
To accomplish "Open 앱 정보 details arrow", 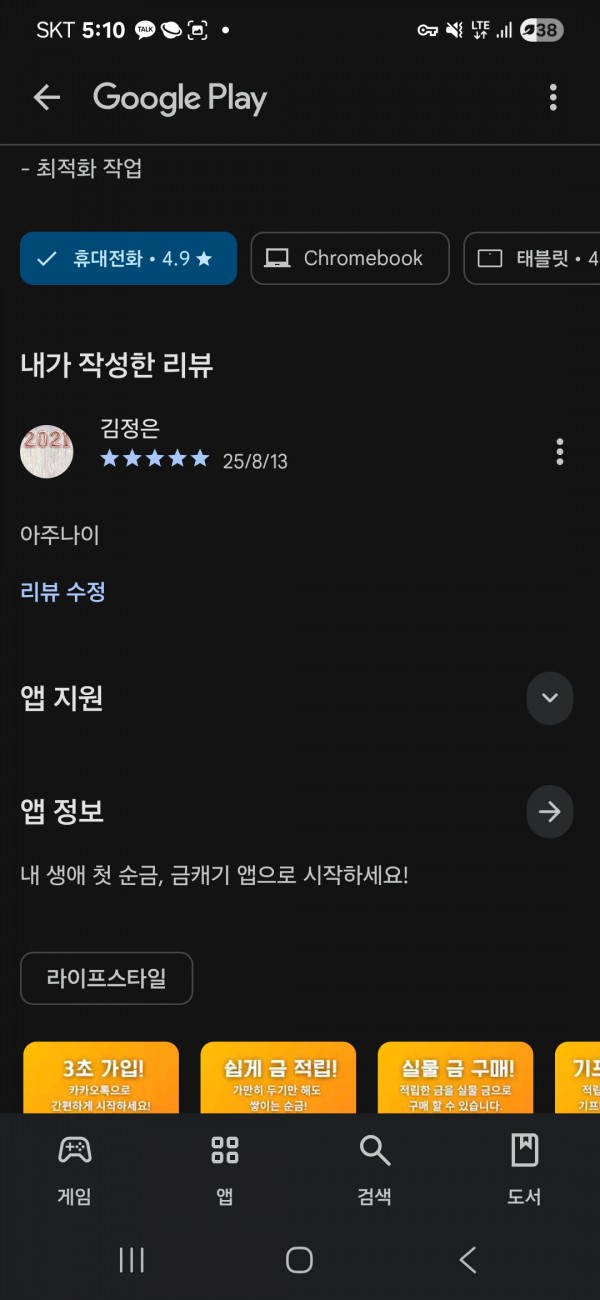I will [x=550, y=812].
